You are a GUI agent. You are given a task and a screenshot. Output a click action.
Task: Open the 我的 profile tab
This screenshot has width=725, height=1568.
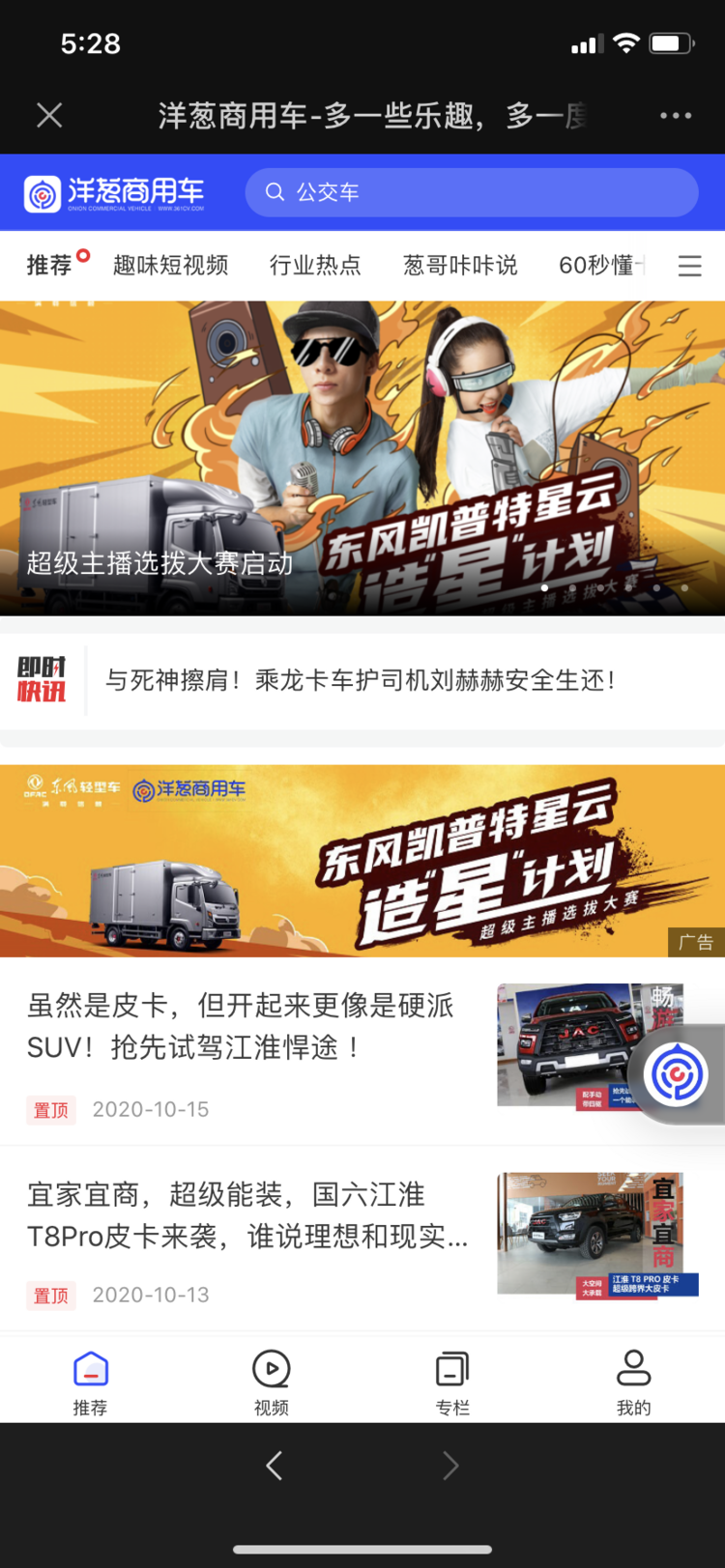pyautogui.click(x=634, y=1383)
